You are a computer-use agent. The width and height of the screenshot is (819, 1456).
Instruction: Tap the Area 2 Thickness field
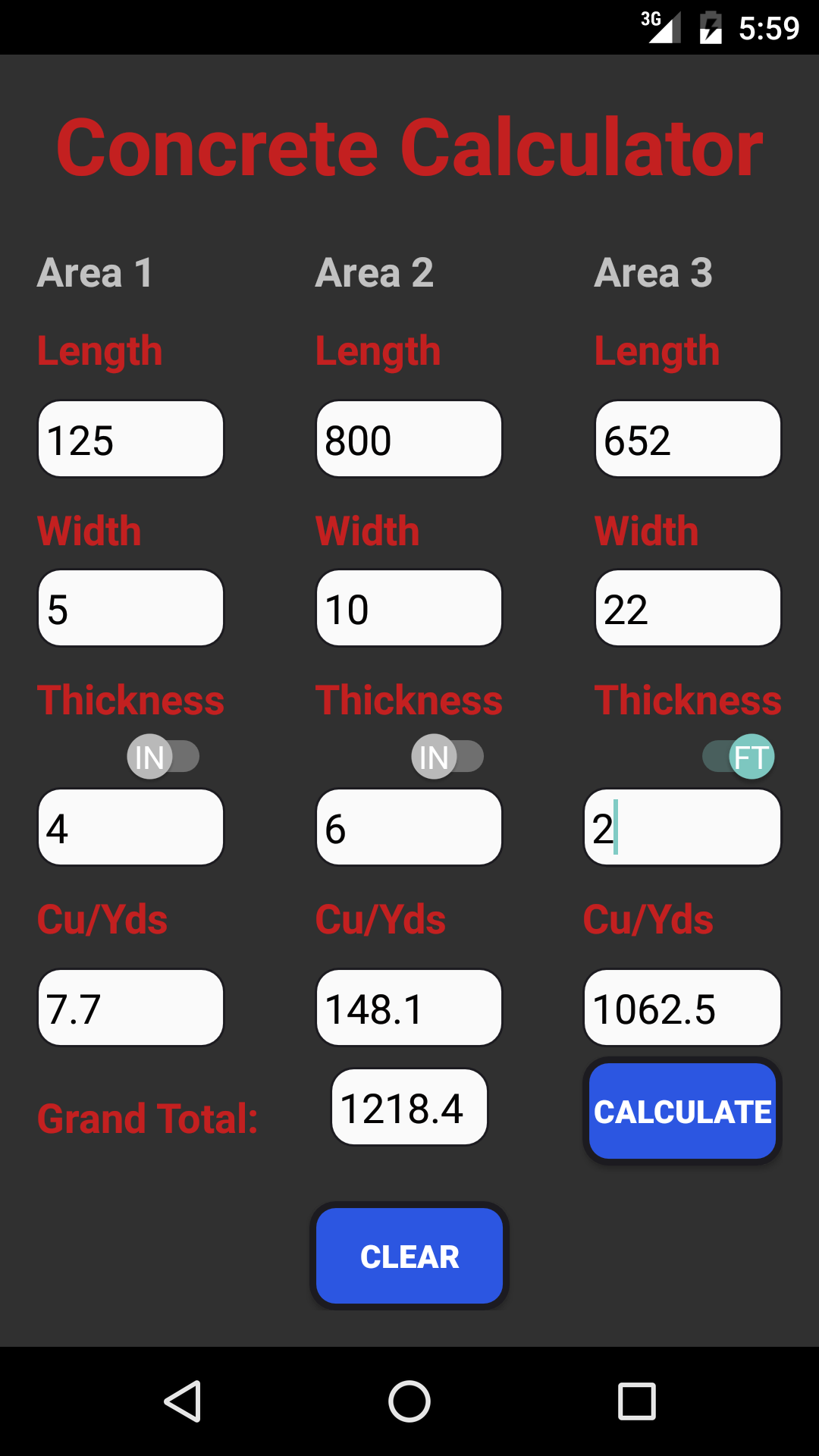tap(409, 827)
